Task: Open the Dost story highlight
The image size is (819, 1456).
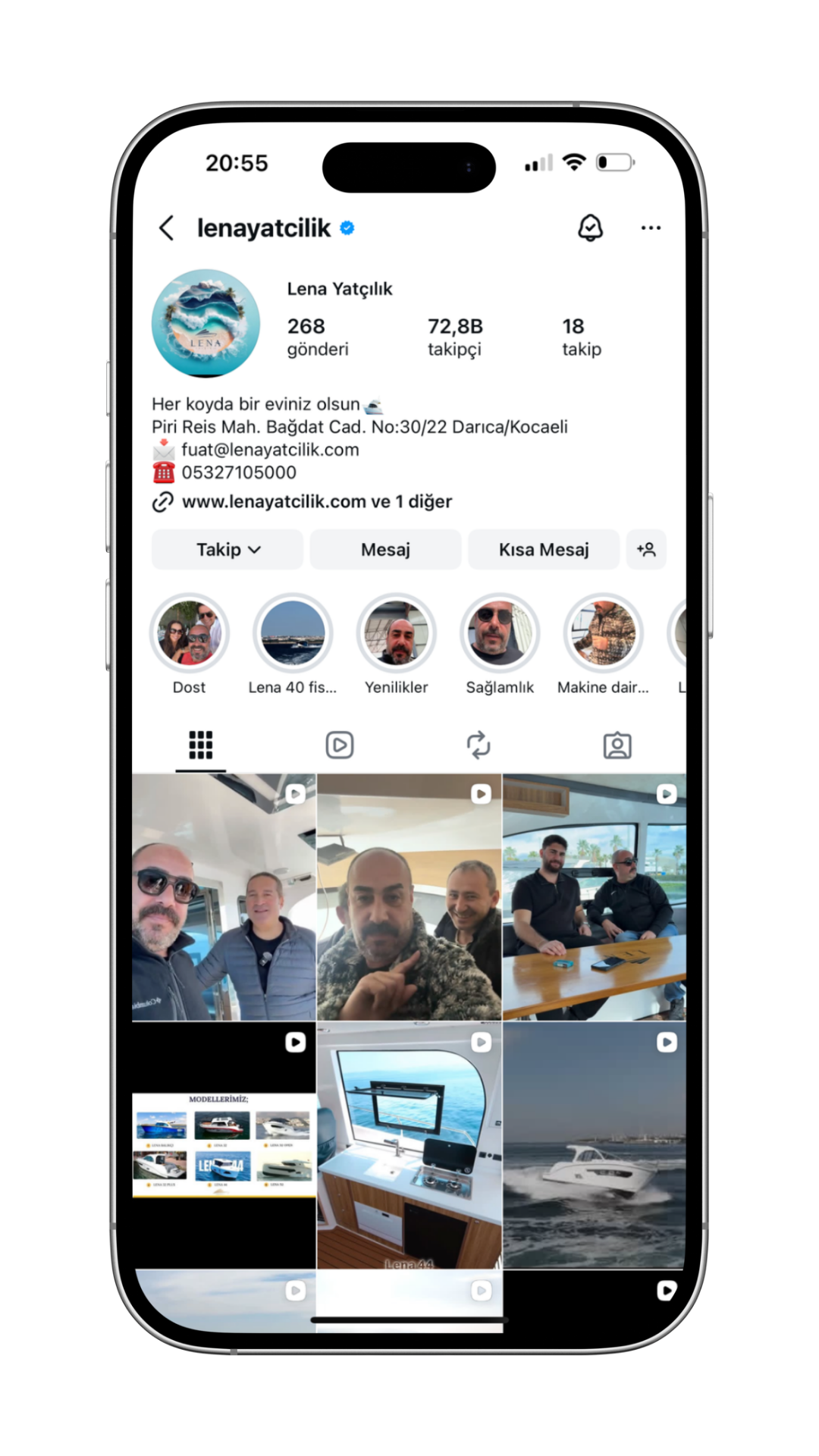Action: (x=189, y=633)
